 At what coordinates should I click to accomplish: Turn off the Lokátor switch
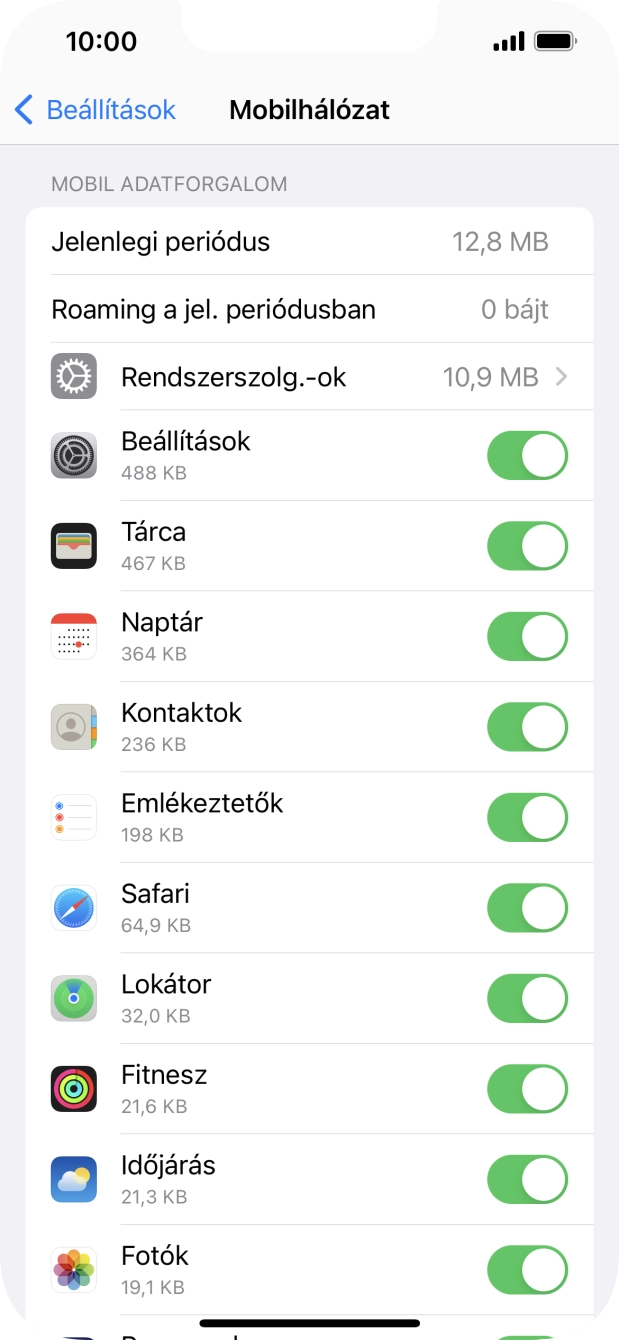(x=527, y=999)
